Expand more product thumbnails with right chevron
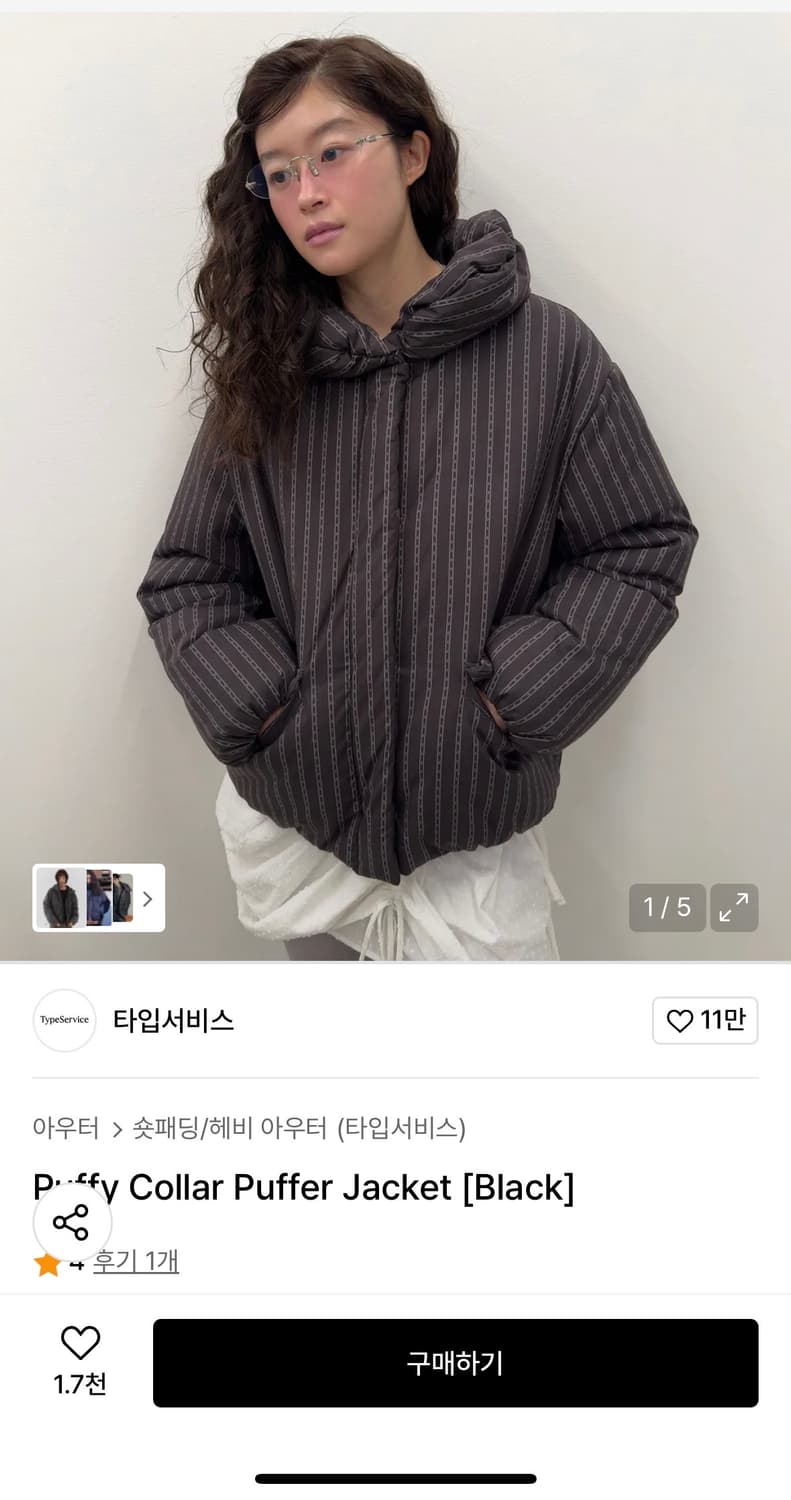This screenshot has height=1500, width=791. [x=146, y=899]
